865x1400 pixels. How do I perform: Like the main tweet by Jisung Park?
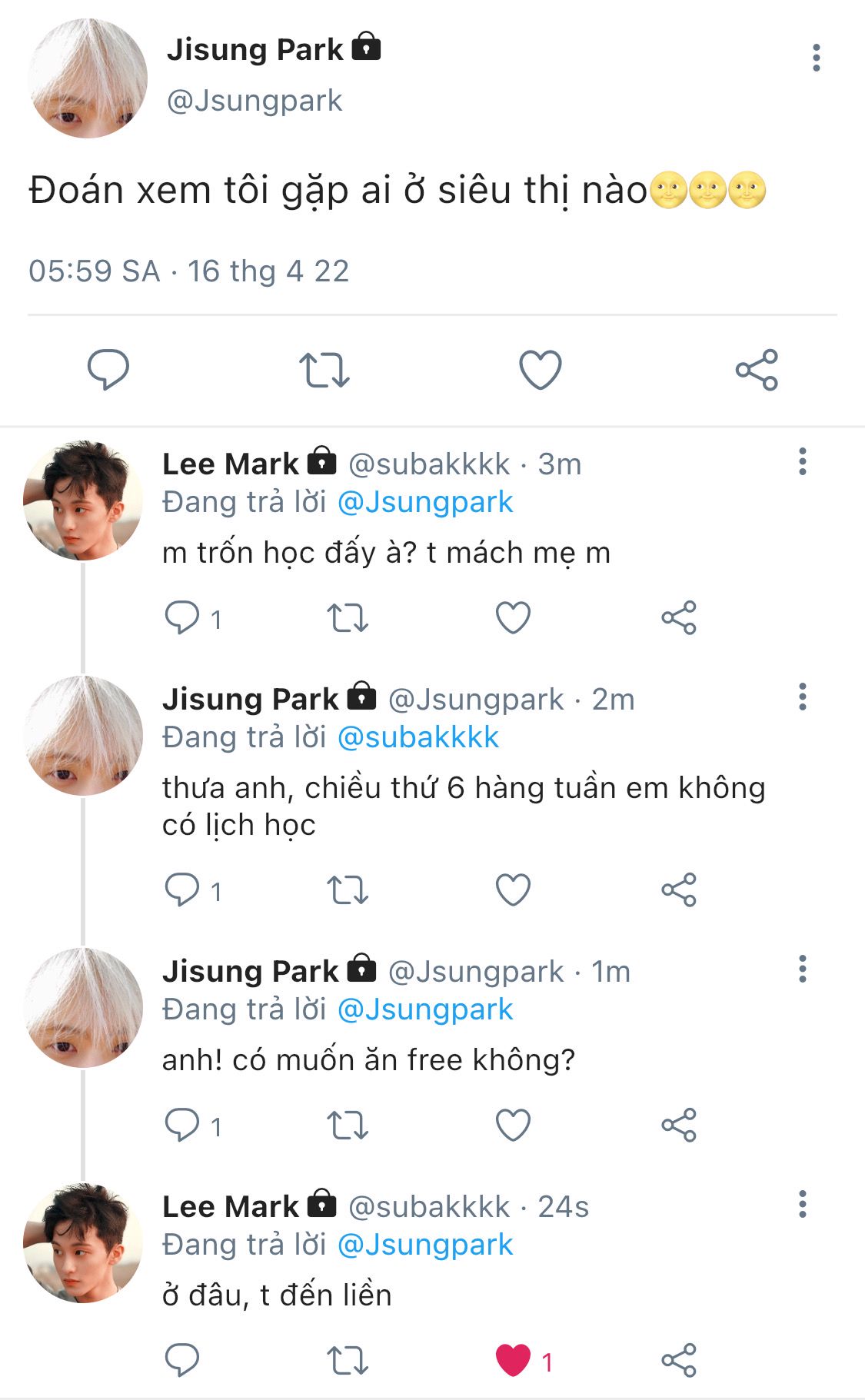[x=540, y=370]
